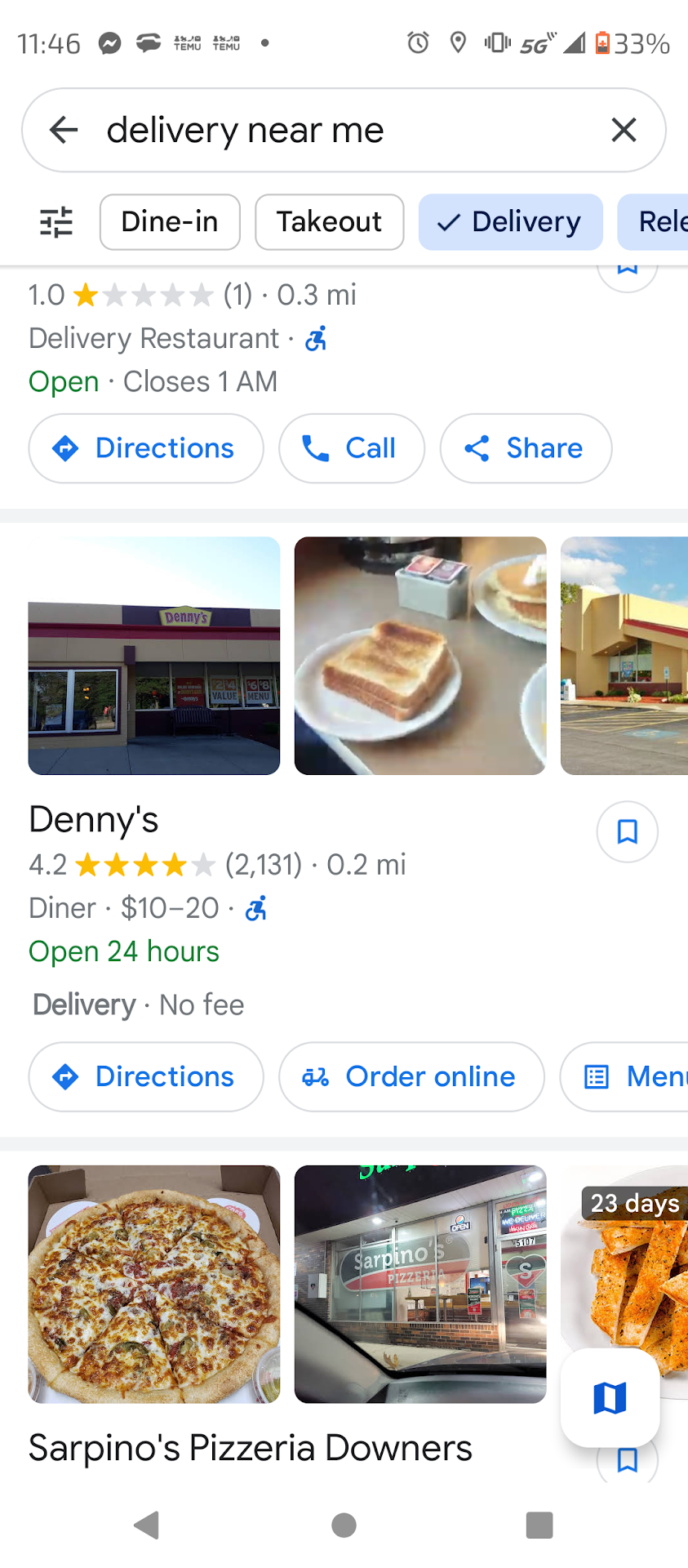Clear the "delivery near me" search
Image resolution: width=688 pixels, height=1568 pixels.
pos(624,130)
